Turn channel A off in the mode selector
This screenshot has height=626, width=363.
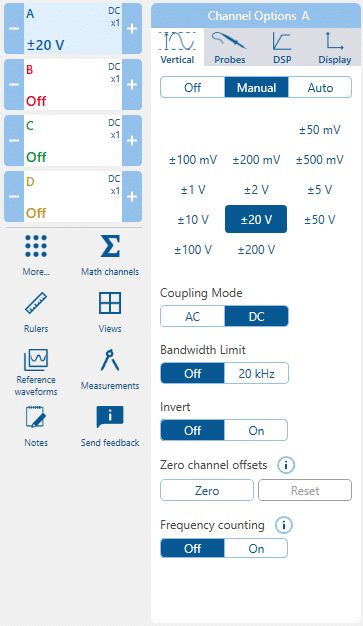coord(192,87)
